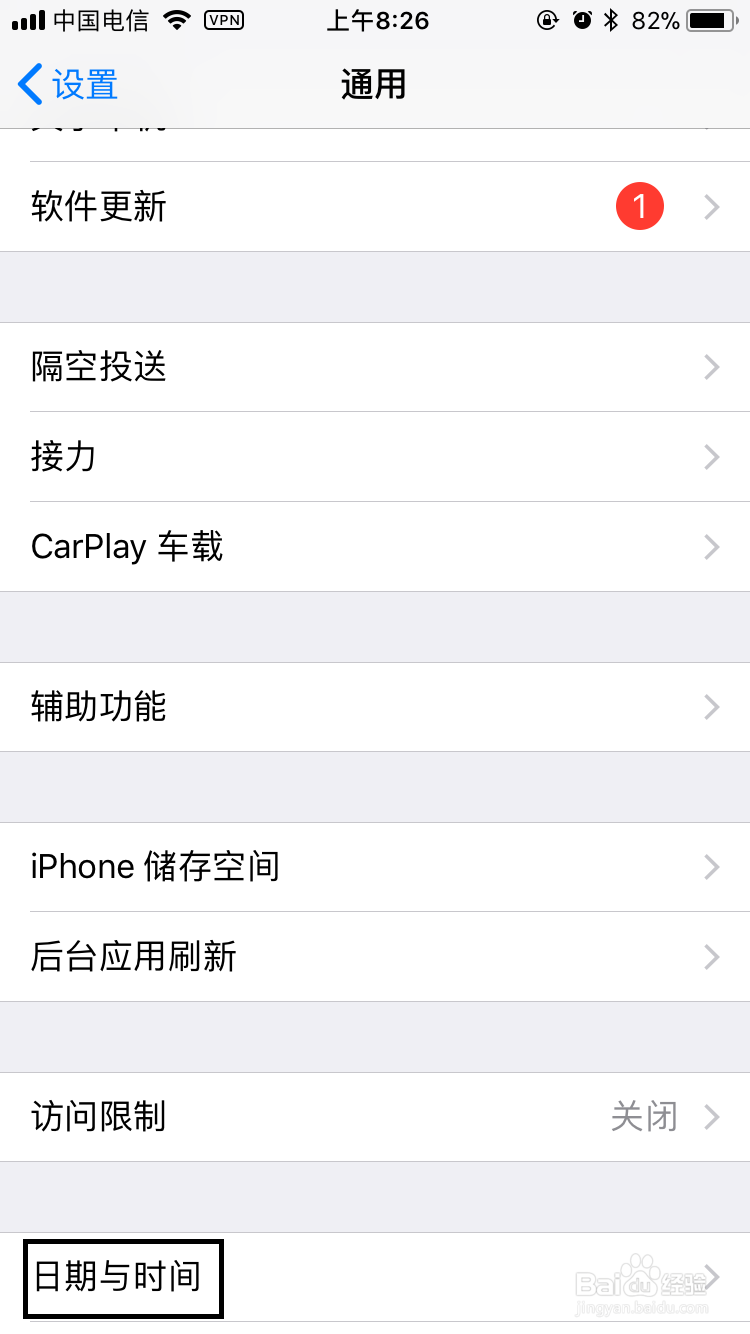Tap the battery icon in the status bar
The width and height of the screenshot is (750, 1334).
[711, 19]
